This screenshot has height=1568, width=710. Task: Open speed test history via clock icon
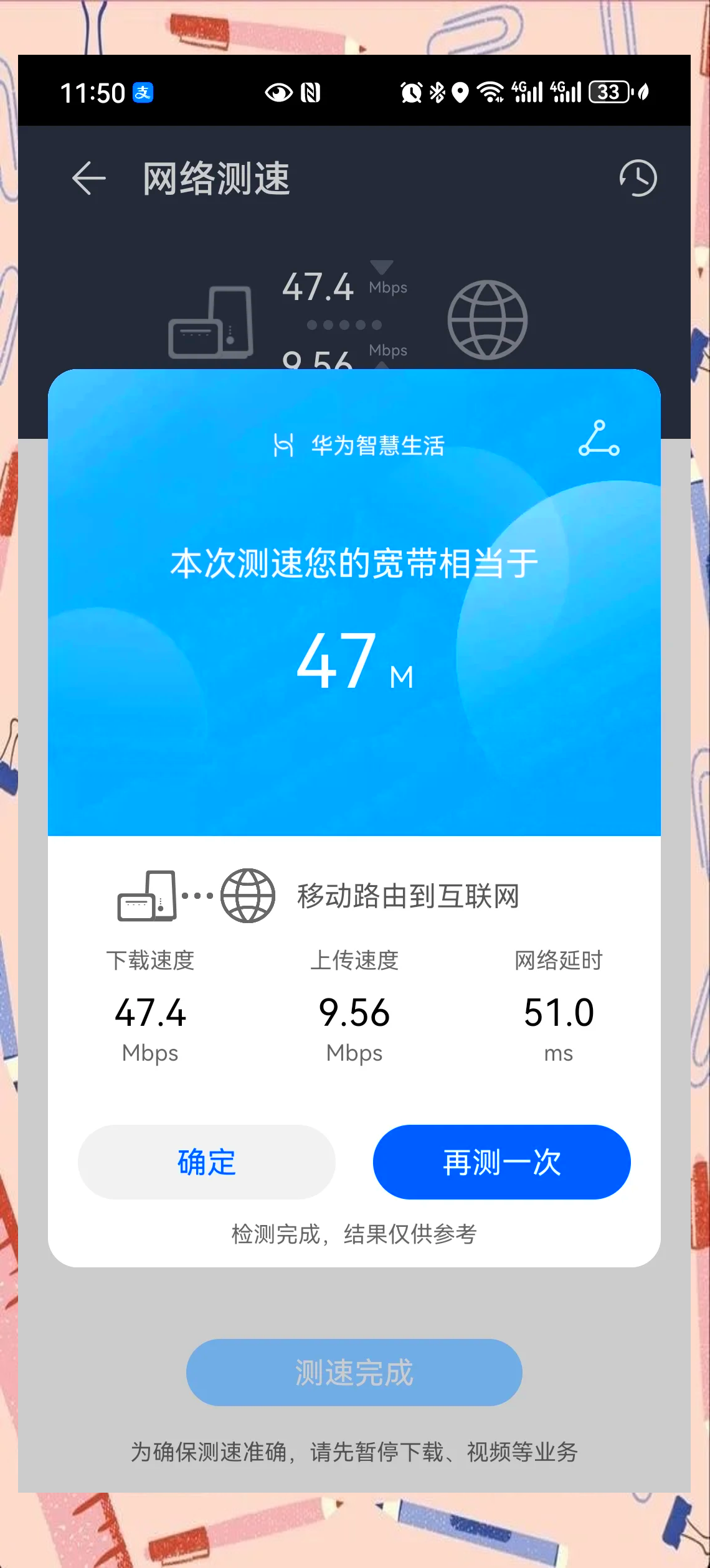637,178
